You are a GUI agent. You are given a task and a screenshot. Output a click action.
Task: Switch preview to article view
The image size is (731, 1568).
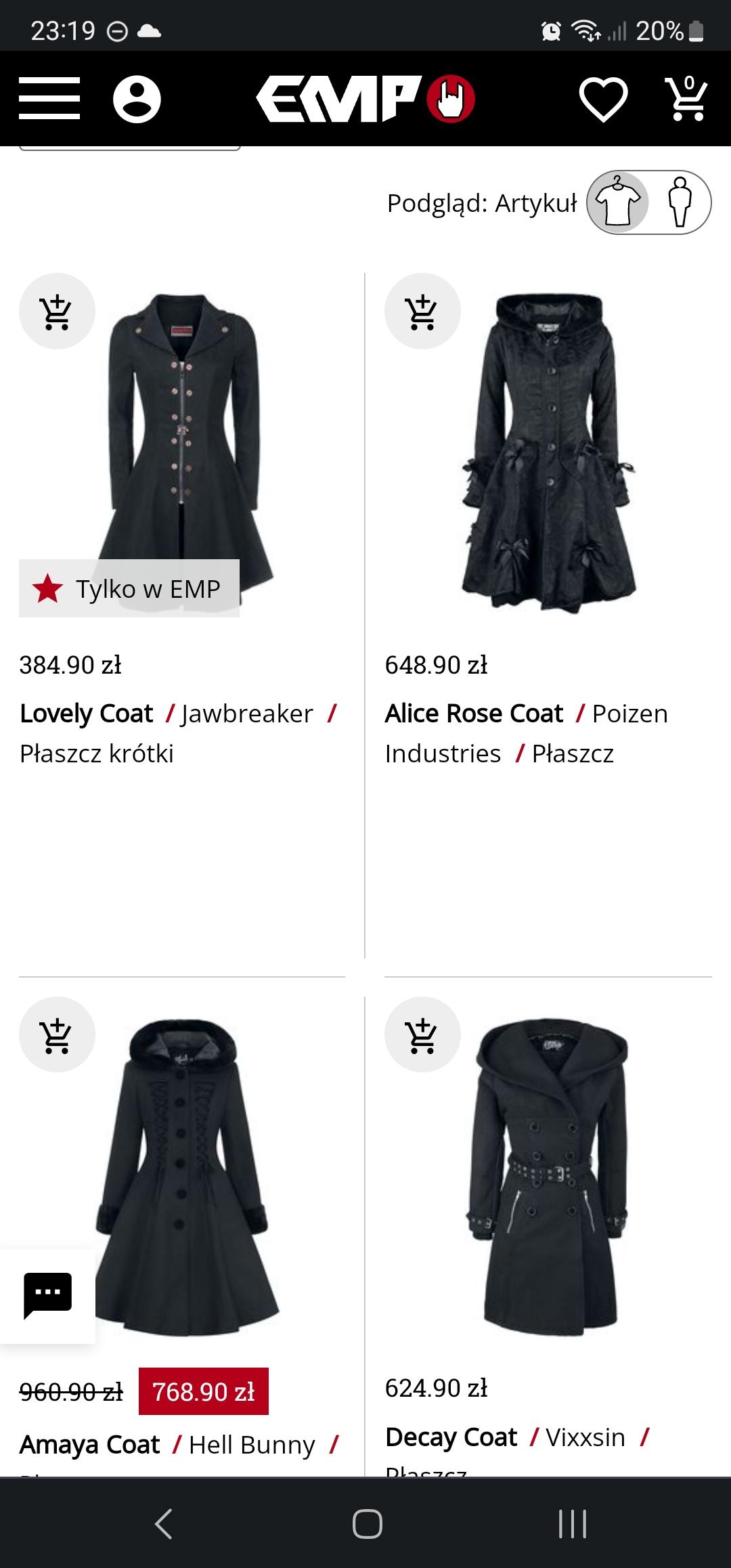(x=618, y=202)
